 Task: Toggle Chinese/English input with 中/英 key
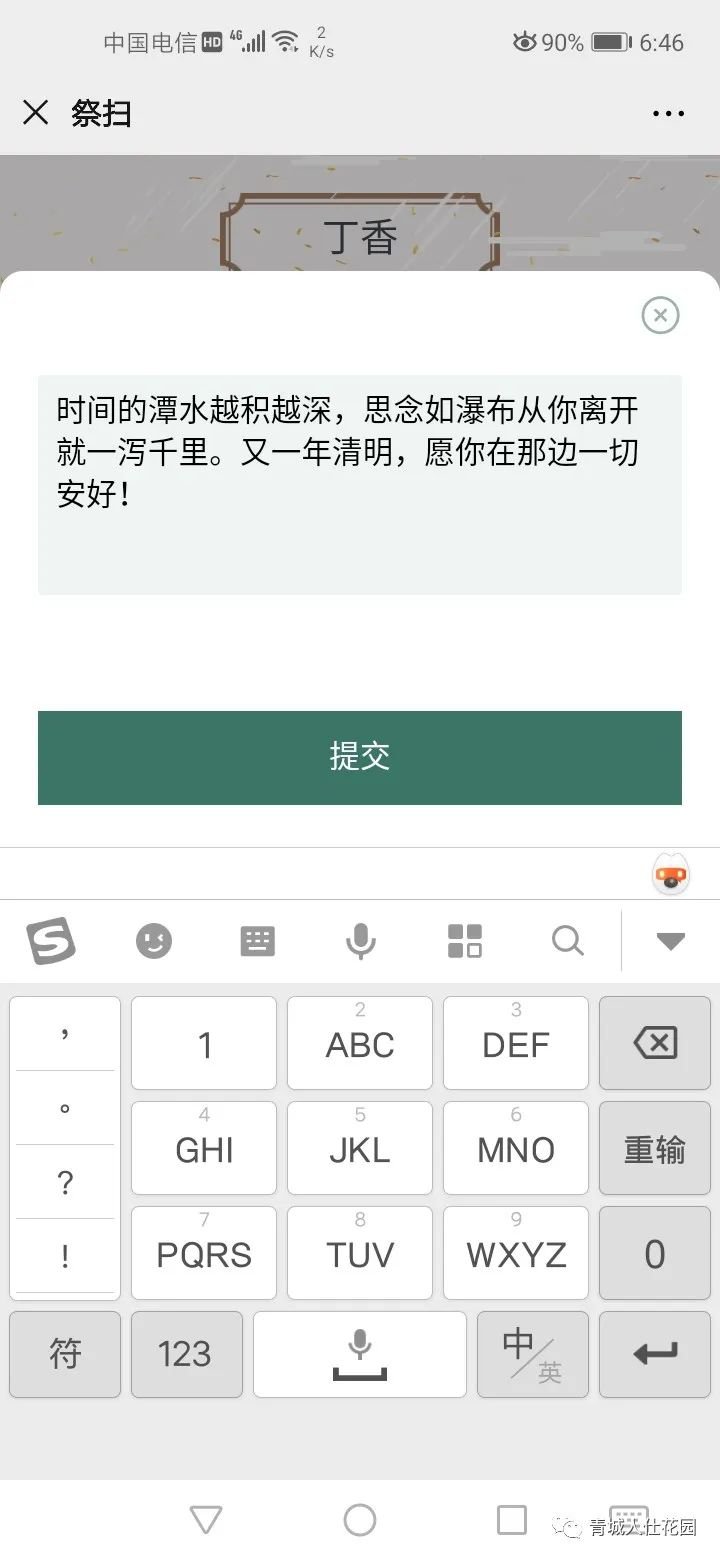click(532, 1354)
